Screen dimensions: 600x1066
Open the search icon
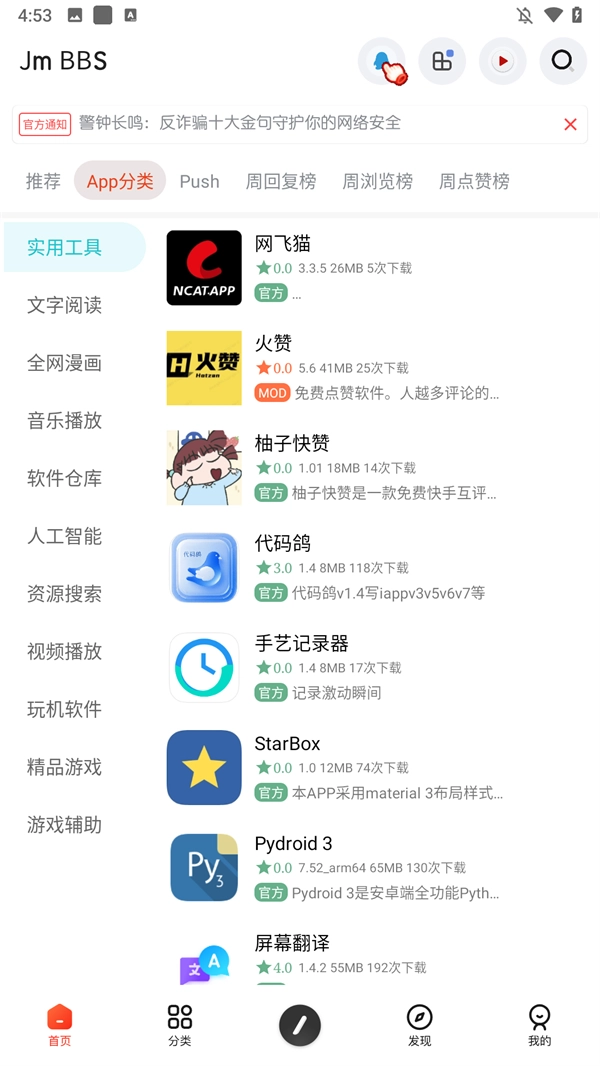pos(563,62)
